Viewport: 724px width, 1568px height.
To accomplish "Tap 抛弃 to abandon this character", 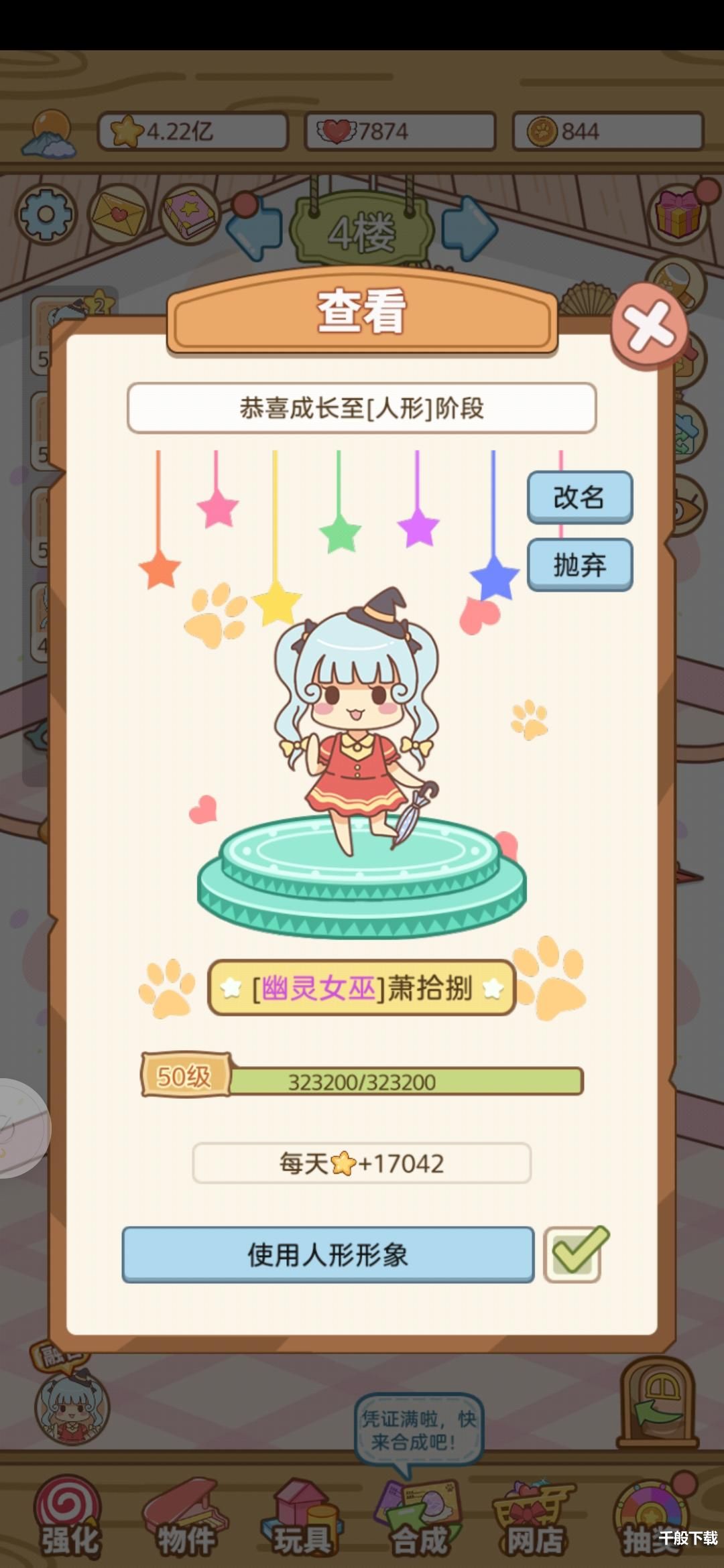I will click(580, 565).
